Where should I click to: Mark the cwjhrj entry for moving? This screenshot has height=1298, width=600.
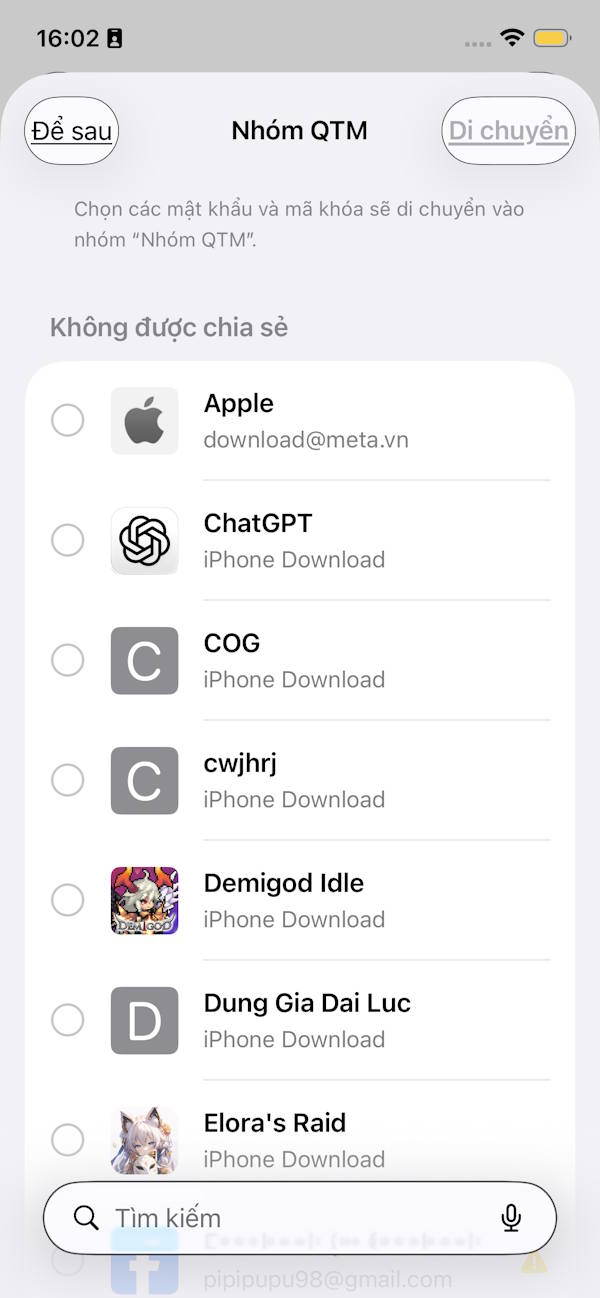[x=68, y=780]
